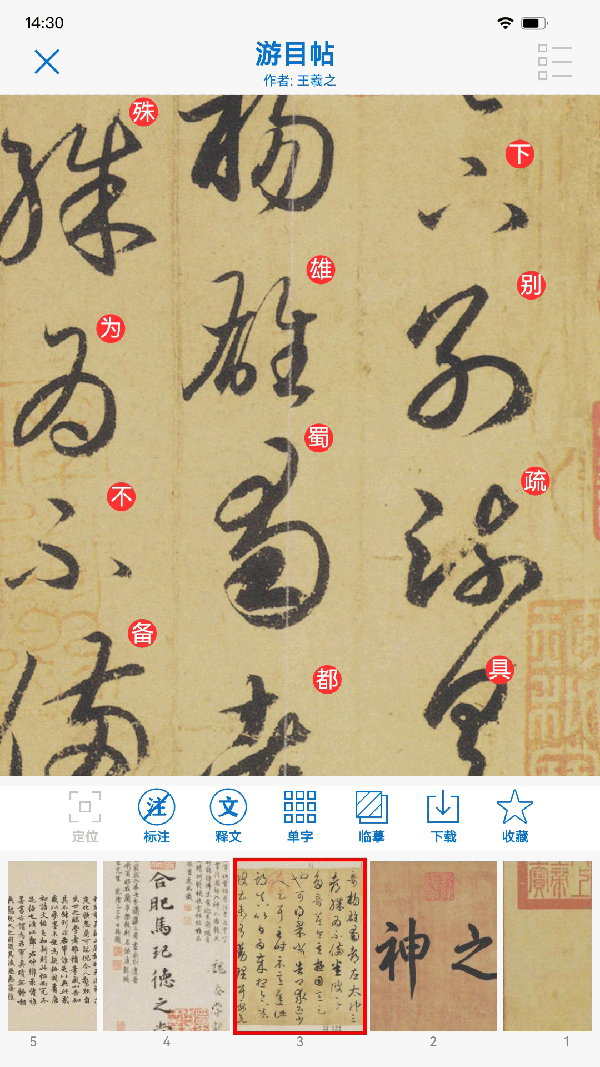Select the red 备 character marker

click(x=142, y=633)
